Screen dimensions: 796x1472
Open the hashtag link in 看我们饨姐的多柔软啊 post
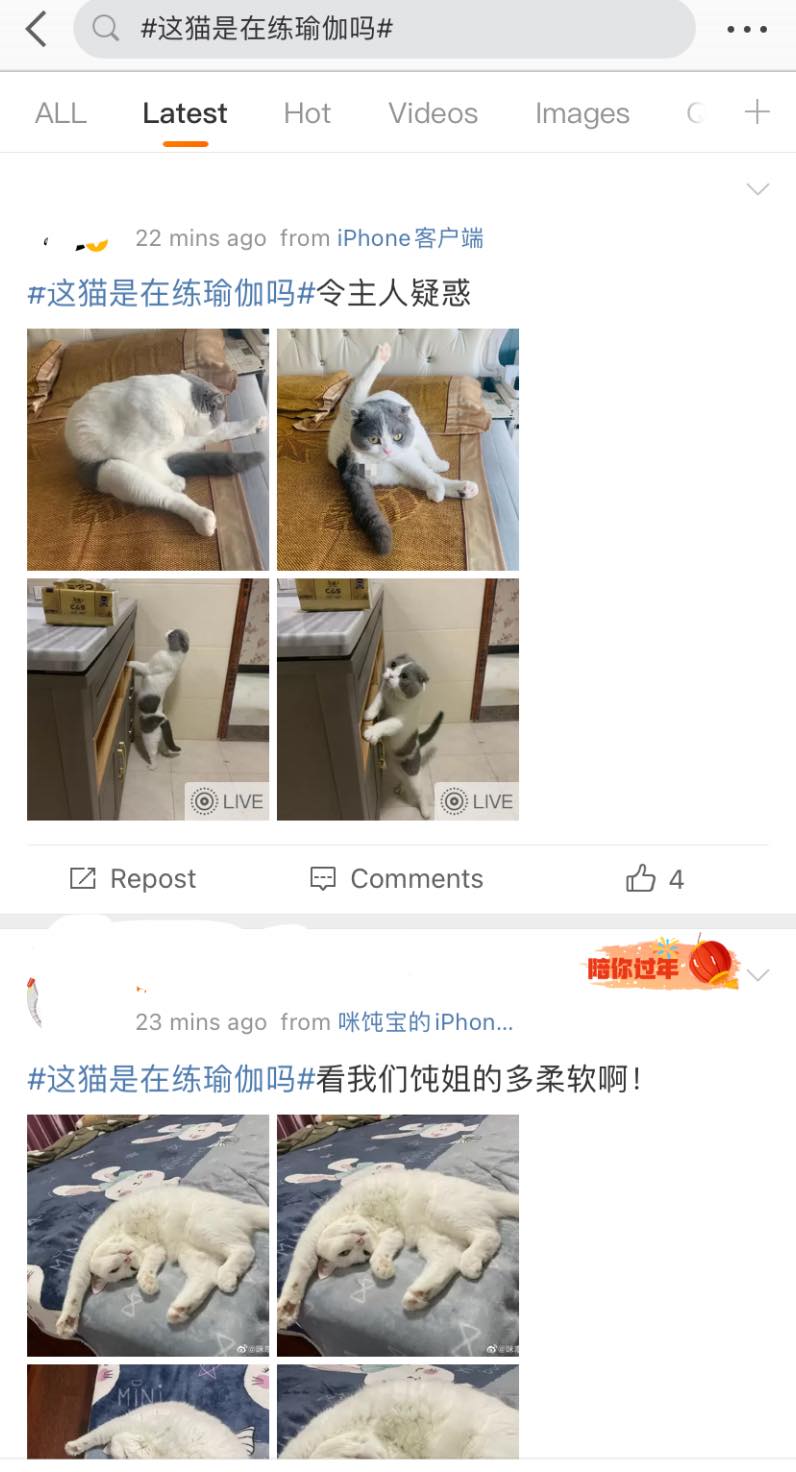171,1079
